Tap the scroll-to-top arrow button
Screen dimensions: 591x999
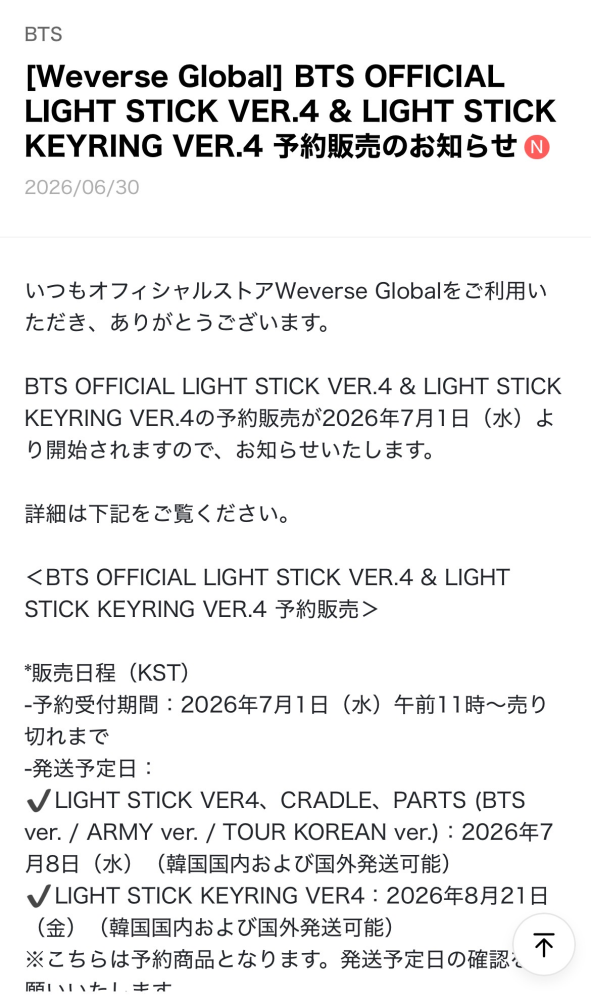point(544,944)
